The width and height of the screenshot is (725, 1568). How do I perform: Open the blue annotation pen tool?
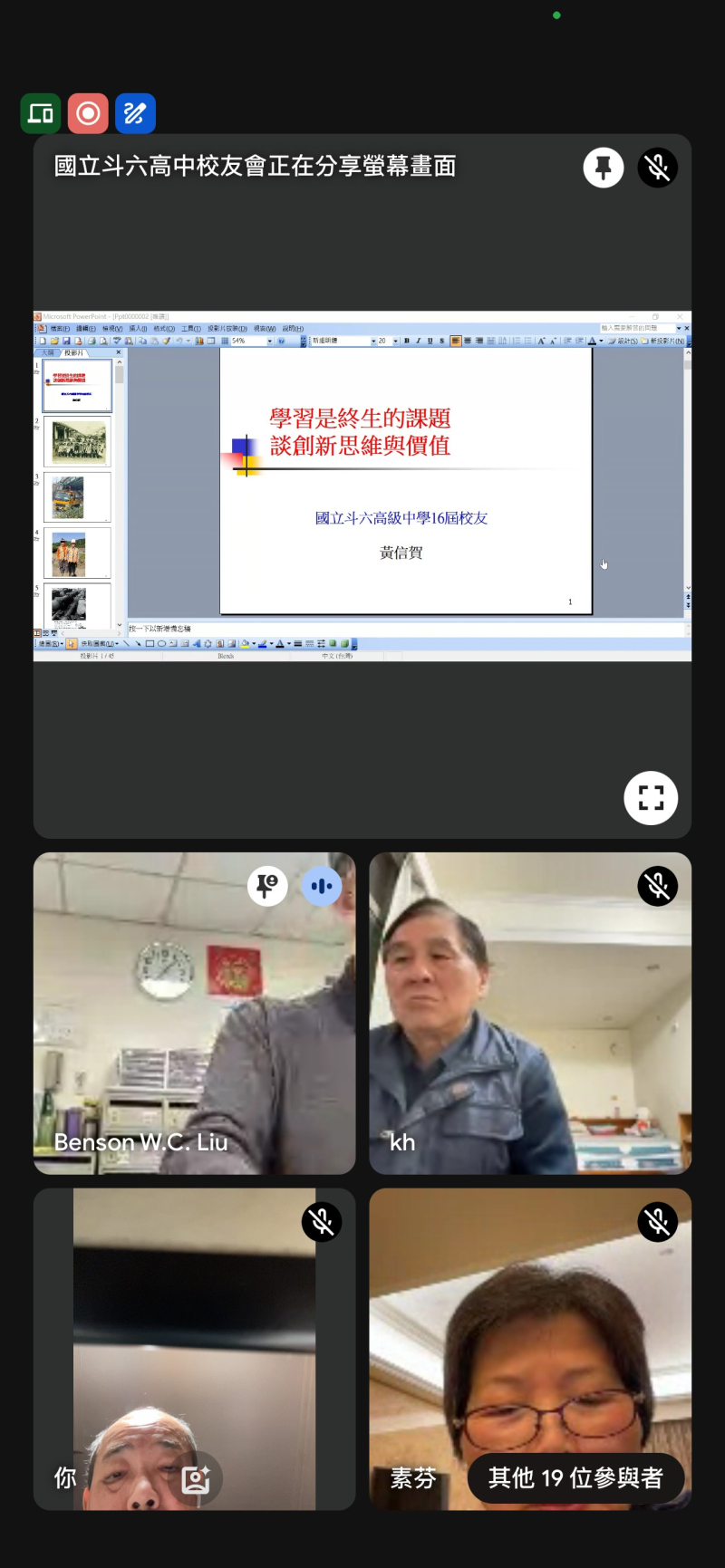pyautogui.click(x=135, y=114)
